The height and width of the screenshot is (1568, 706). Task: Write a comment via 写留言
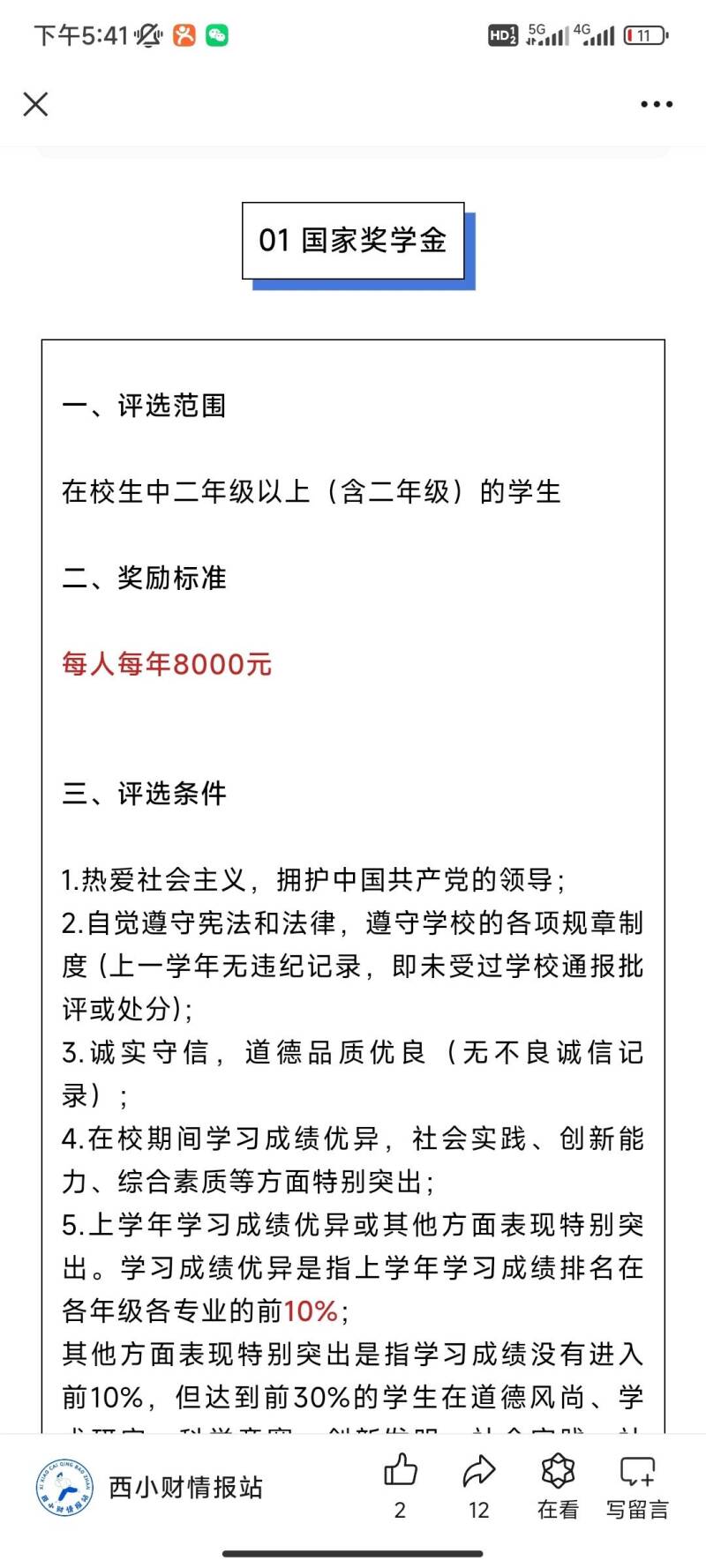(637, 1486)
